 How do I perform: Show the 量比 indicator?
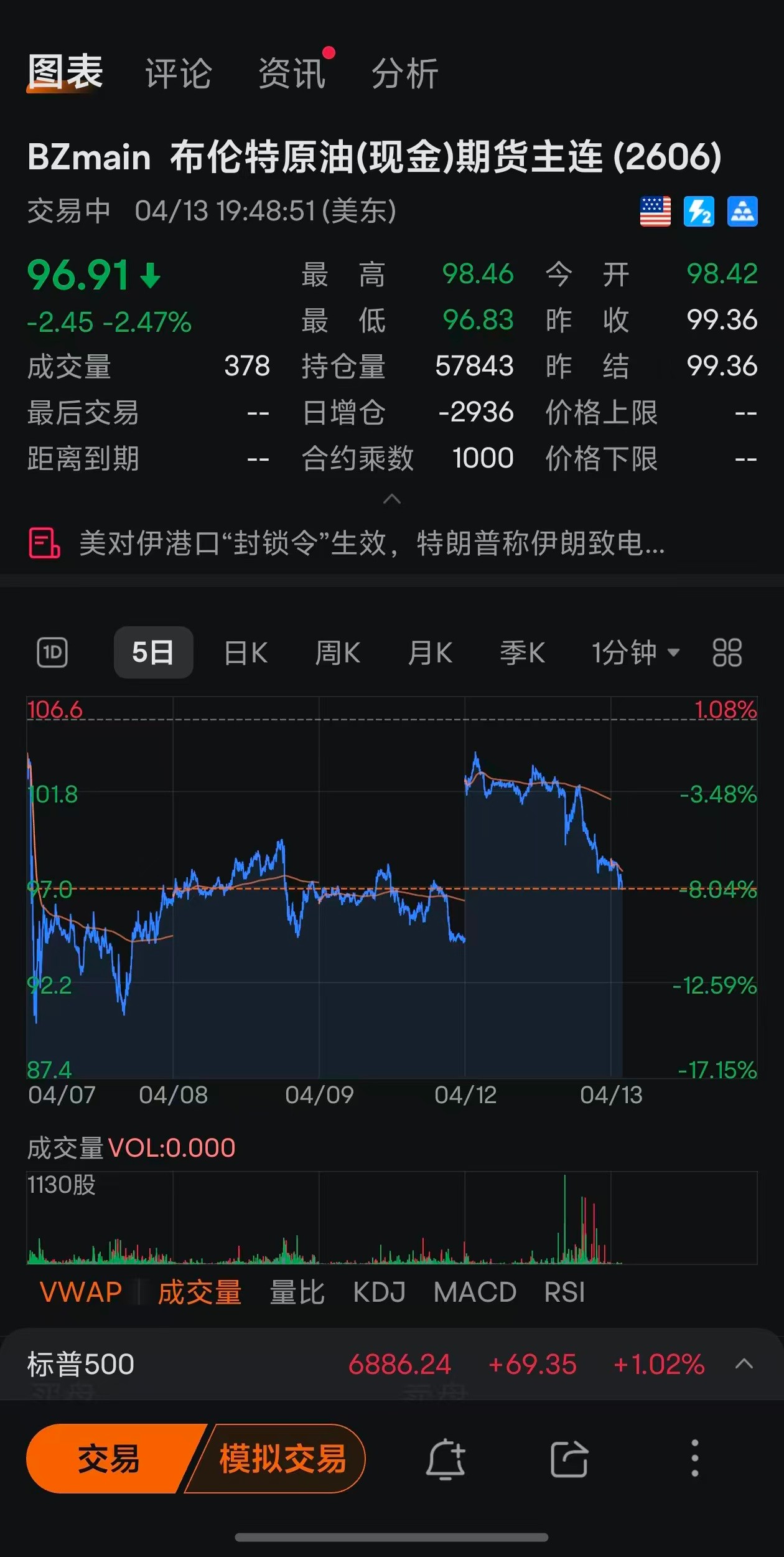click(297, 1293)
